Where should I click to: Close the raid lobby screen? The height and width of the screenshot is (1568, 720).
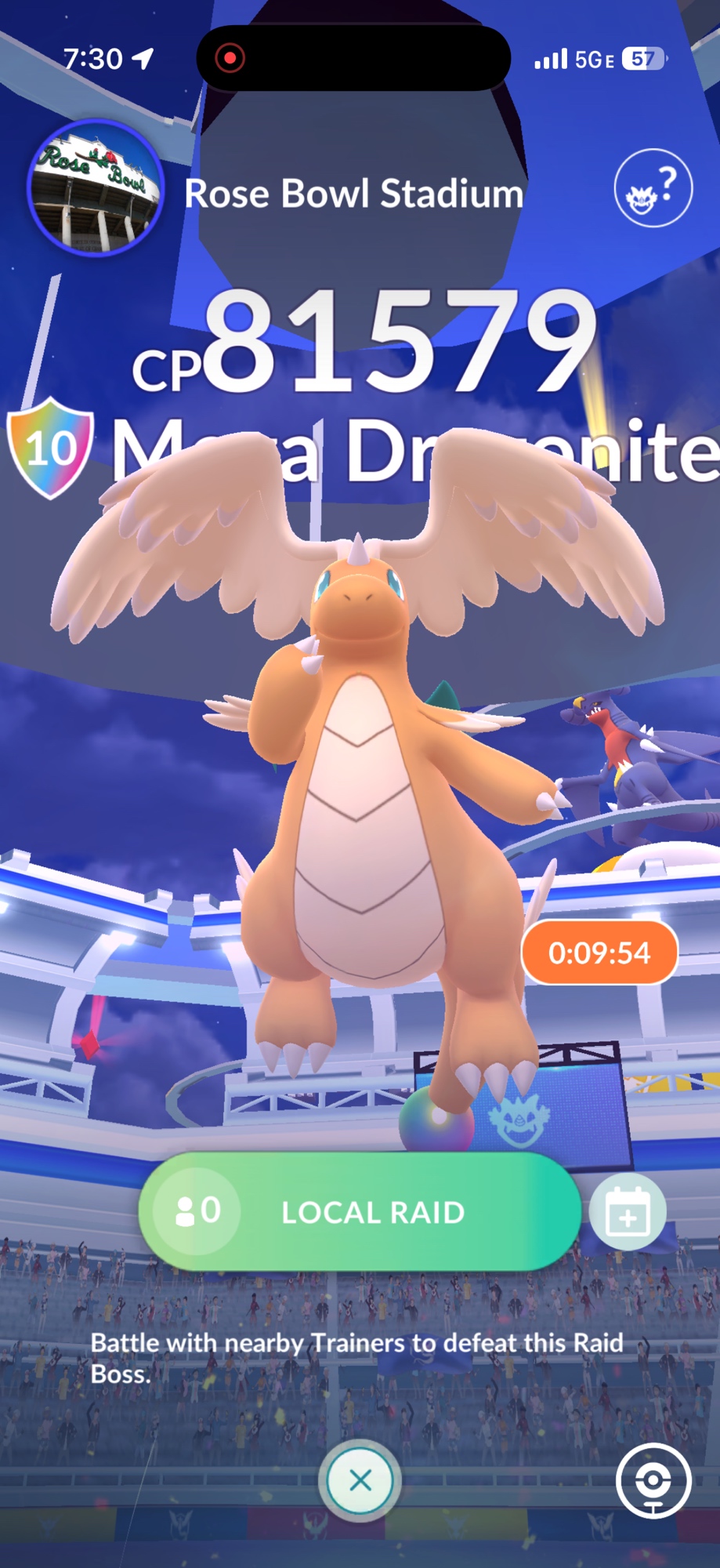point(360,1481)
